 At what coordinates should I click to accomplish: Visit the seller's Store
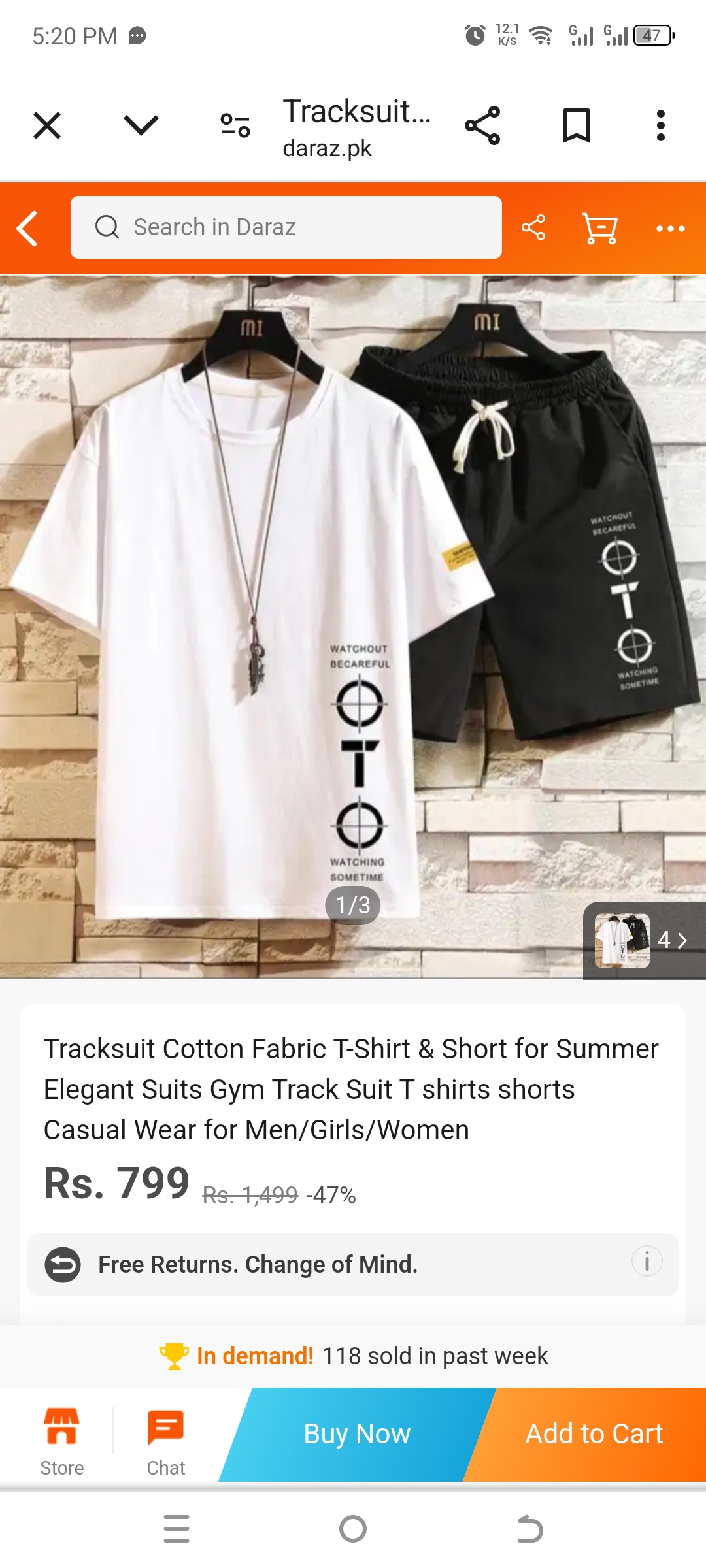coord(62,1441)
